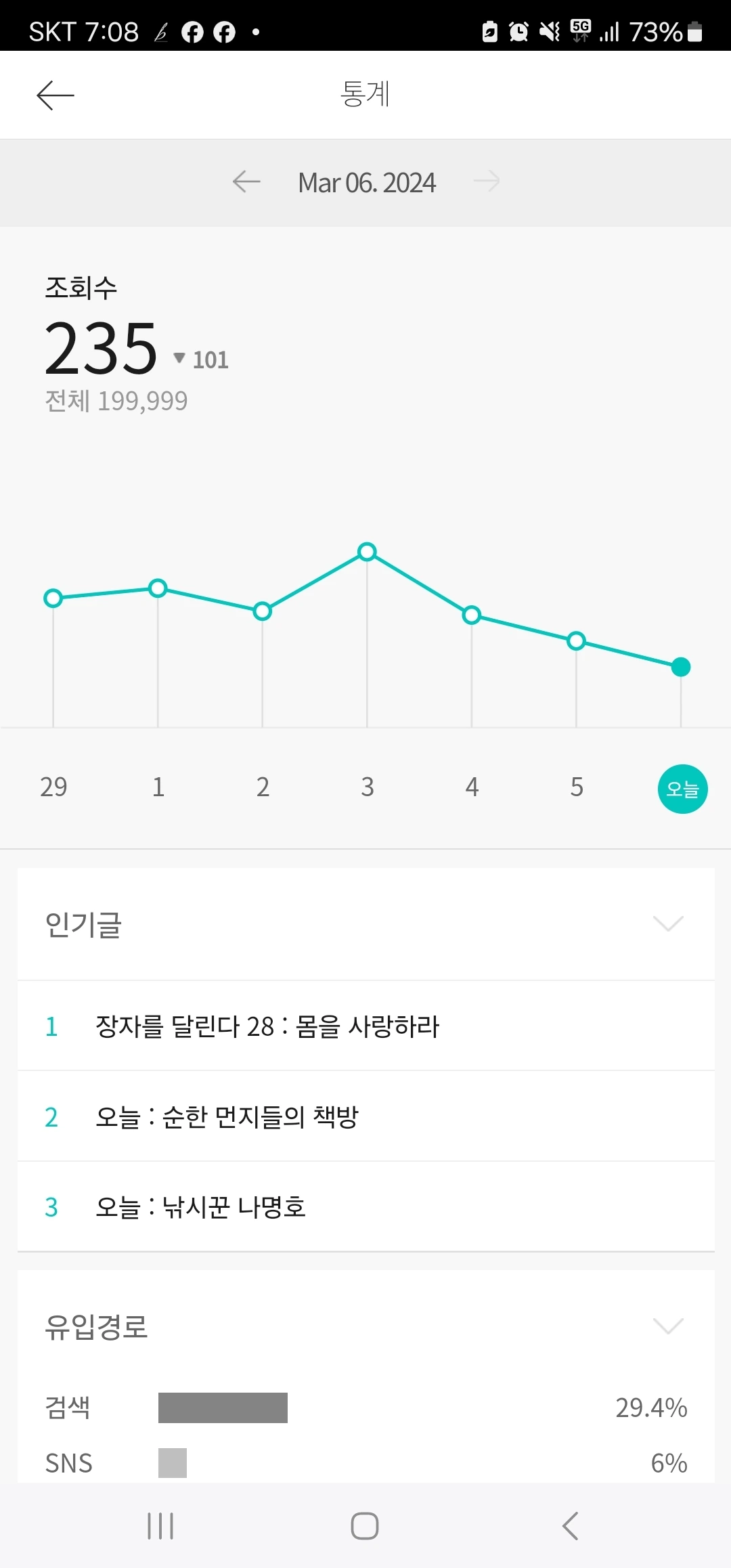
Task: Go back from the 통계 screen
Action: tap(55, 95)
